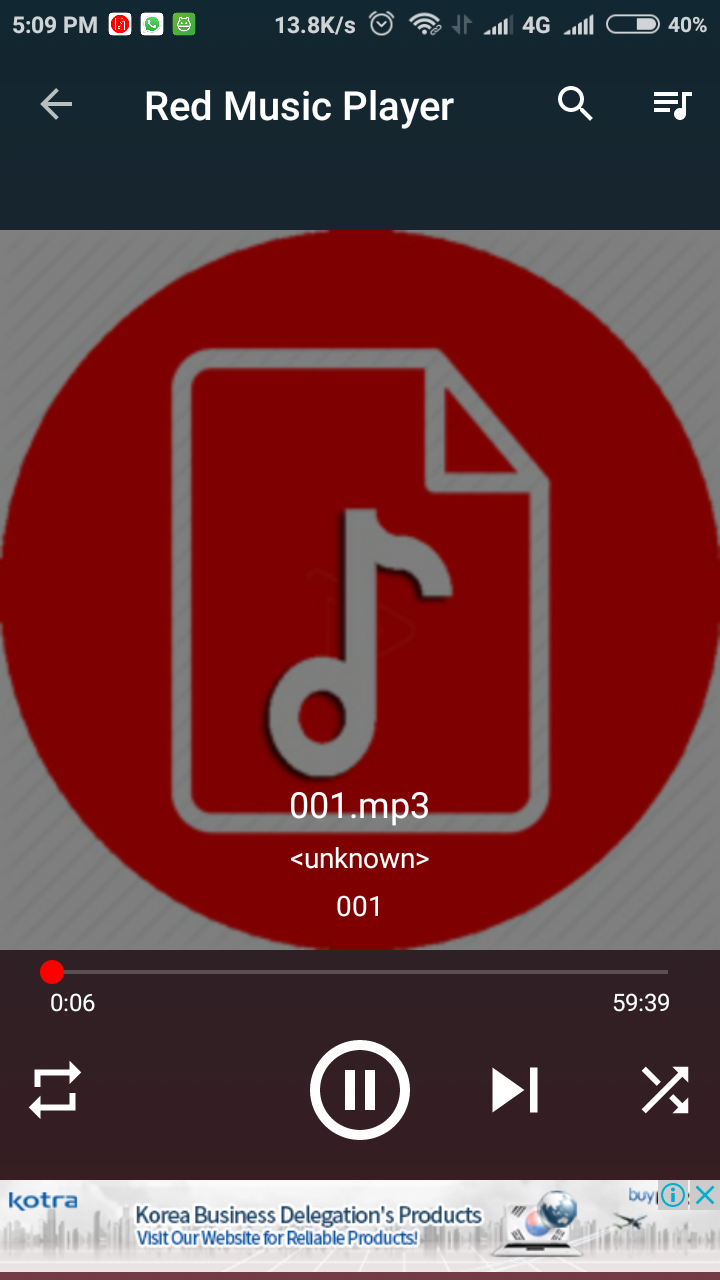This screenshot has height=1280, width=720.
Task: Pause the currently playing 001.mp3
Action: 359,1090
